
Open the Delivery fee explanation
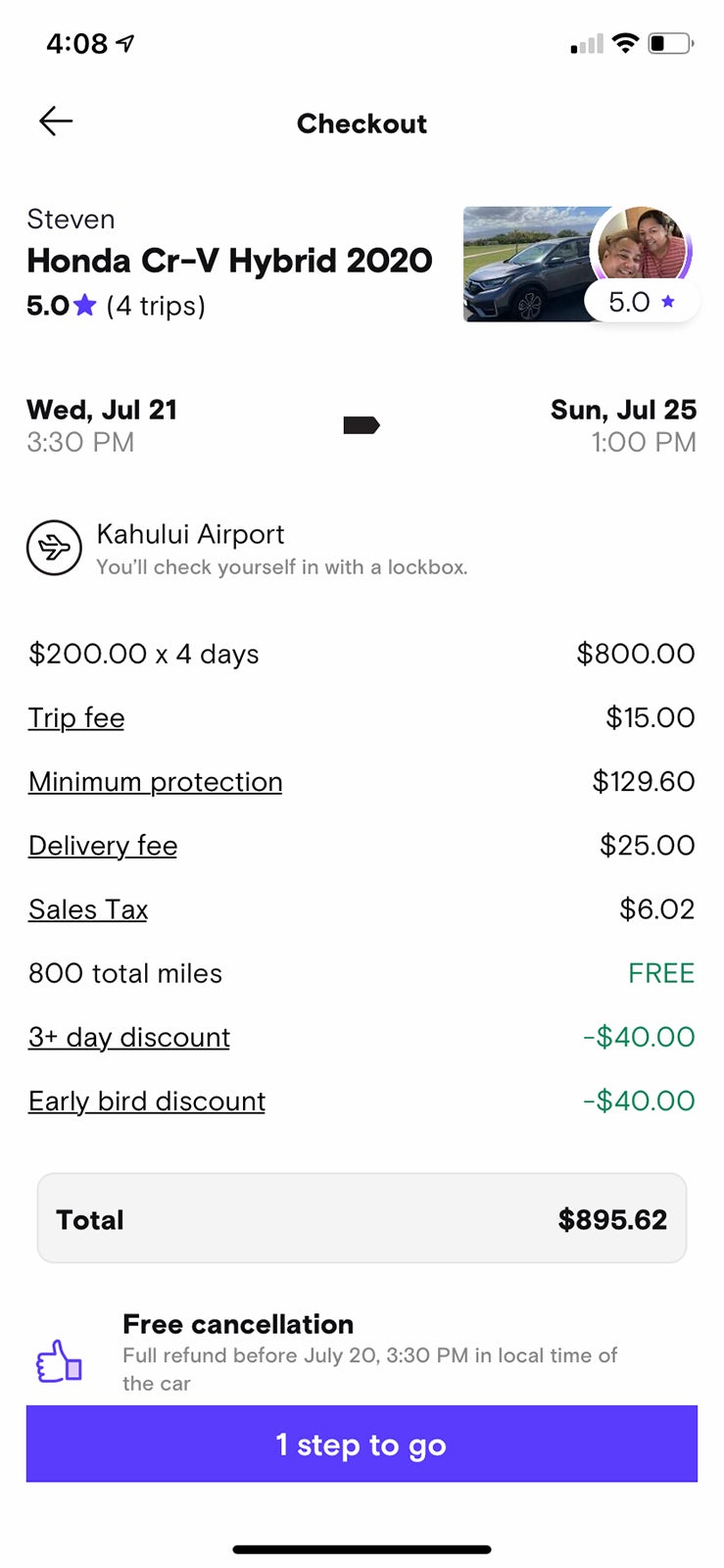pos(102,845)
